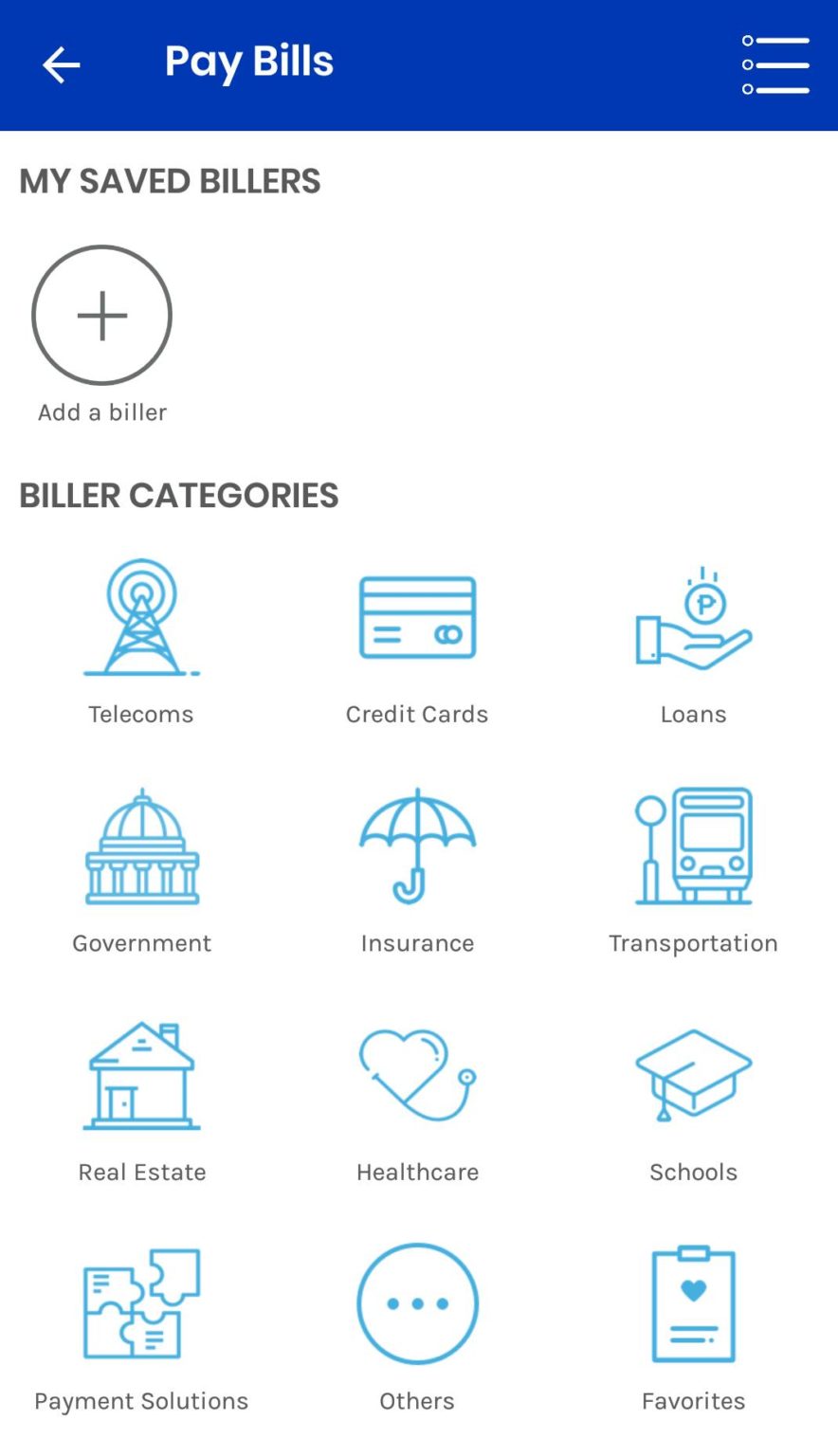Go back from Pay Bills
This screenshot has height=1456, width=838.
pyautogui.click(x=62, y=64)
